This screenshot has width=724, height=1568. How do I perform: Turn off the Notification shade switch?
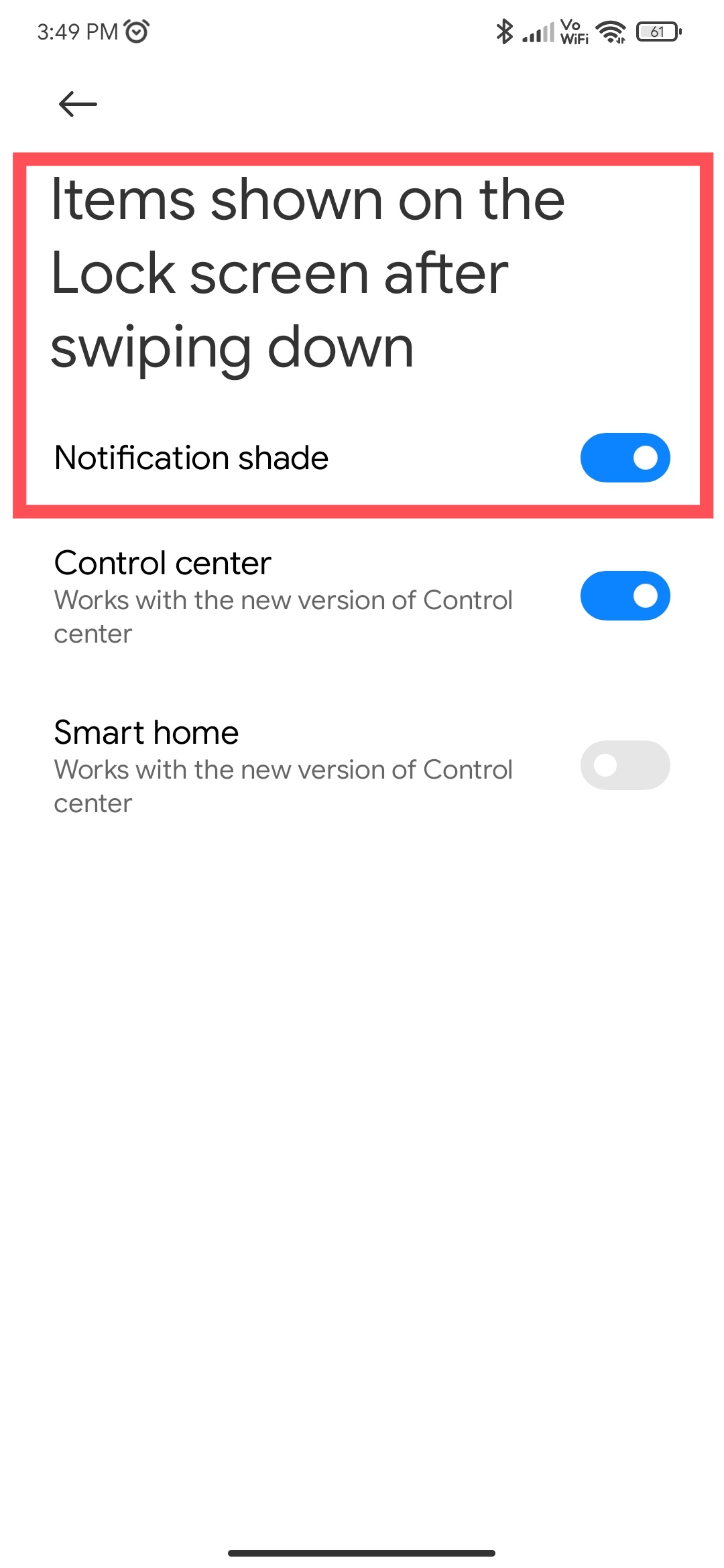tap(625, 458)
